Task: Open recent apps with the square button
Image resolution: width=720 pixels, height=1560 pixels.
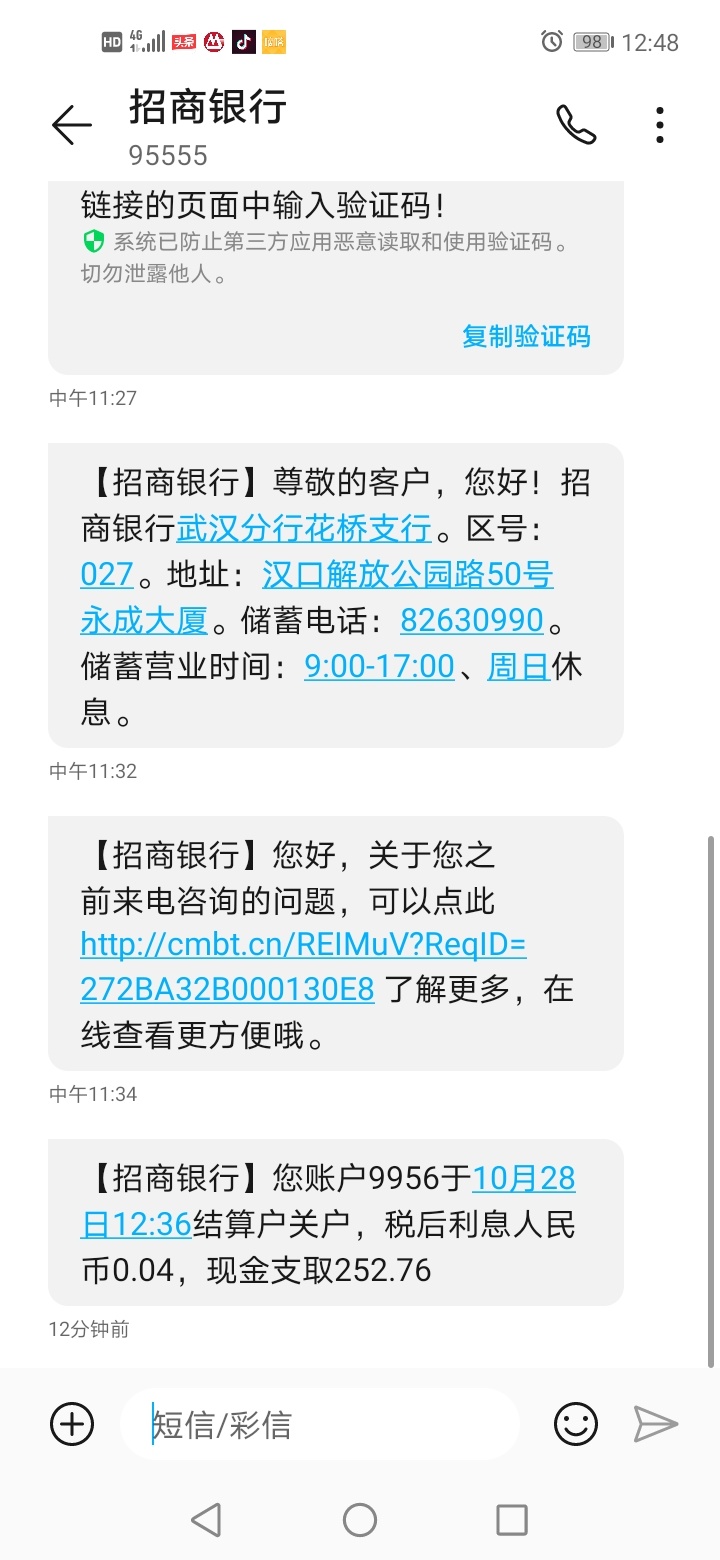Action: pyautogui.click(x=512, y=1520)
